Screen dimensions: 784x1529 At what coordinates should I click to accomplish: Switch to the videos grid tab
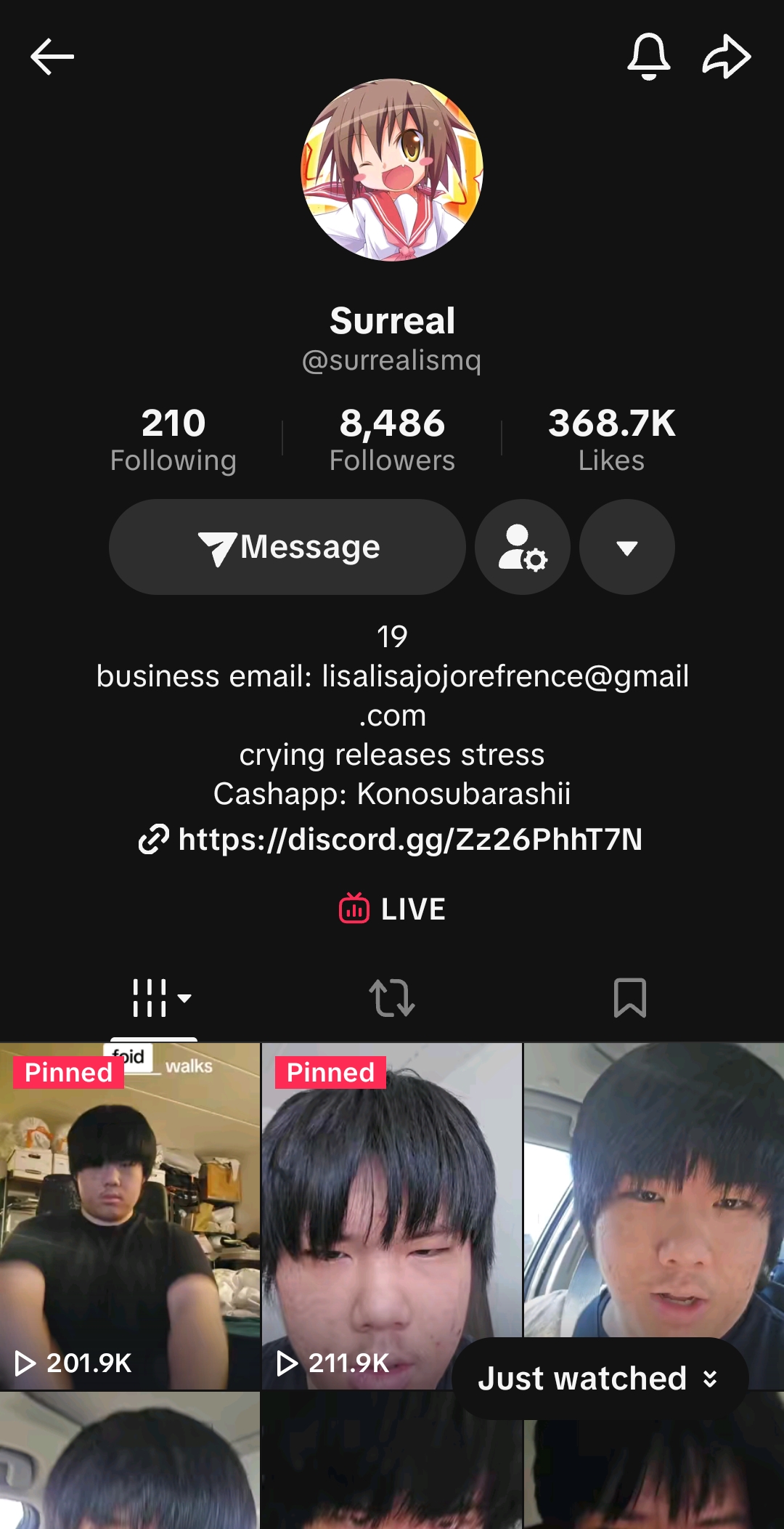(154, 998)
